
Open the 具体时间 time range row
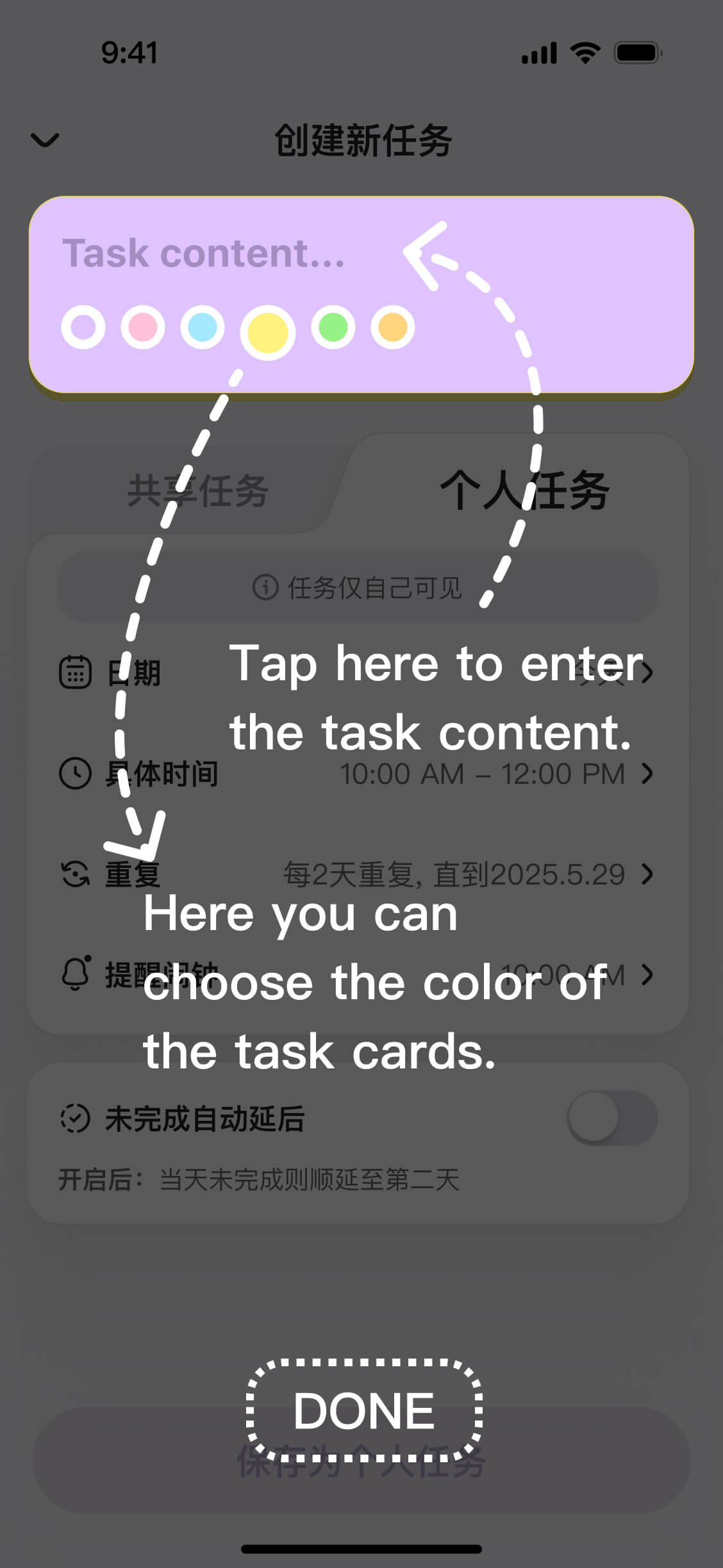(357, 774)
